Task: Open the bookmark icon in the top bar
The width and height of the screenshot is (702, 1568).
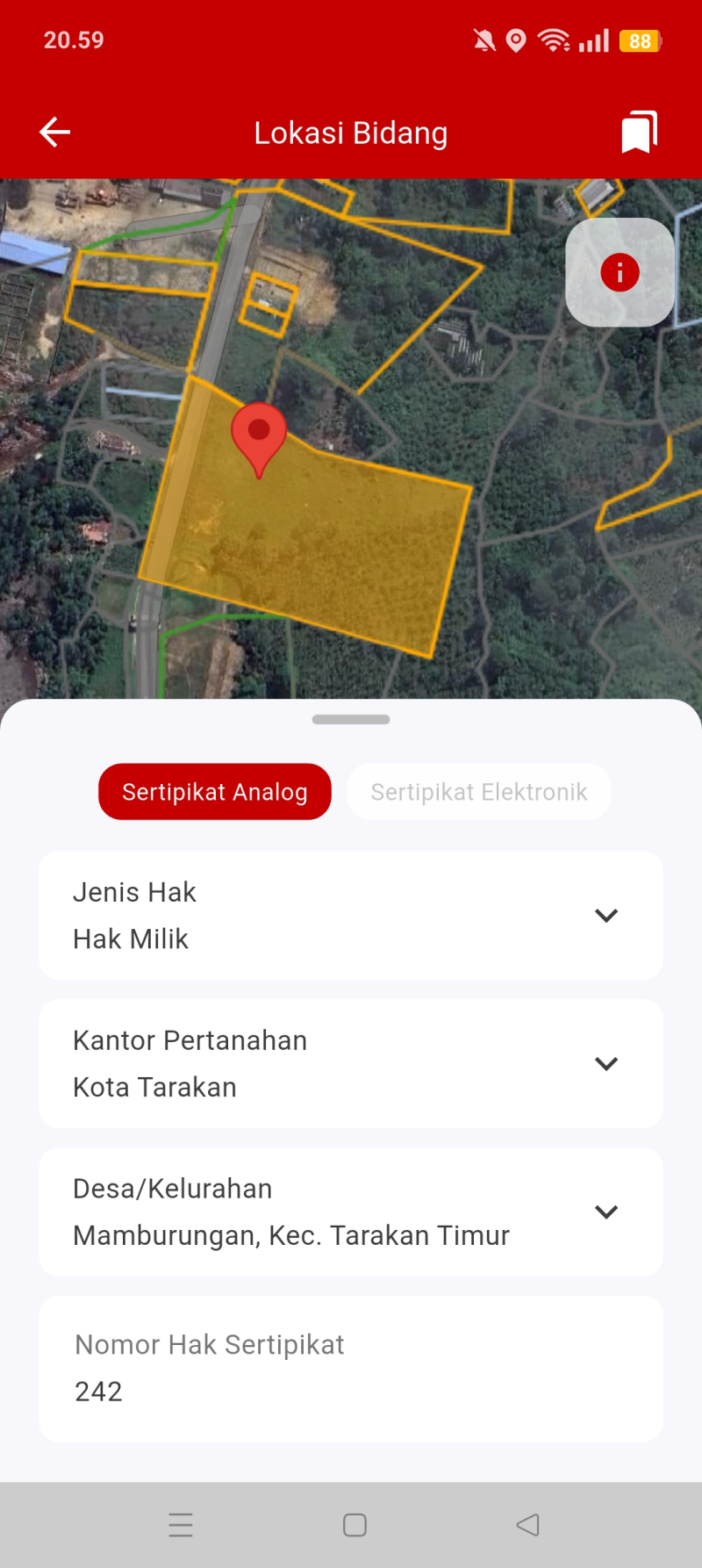Action: pos(639,130)
